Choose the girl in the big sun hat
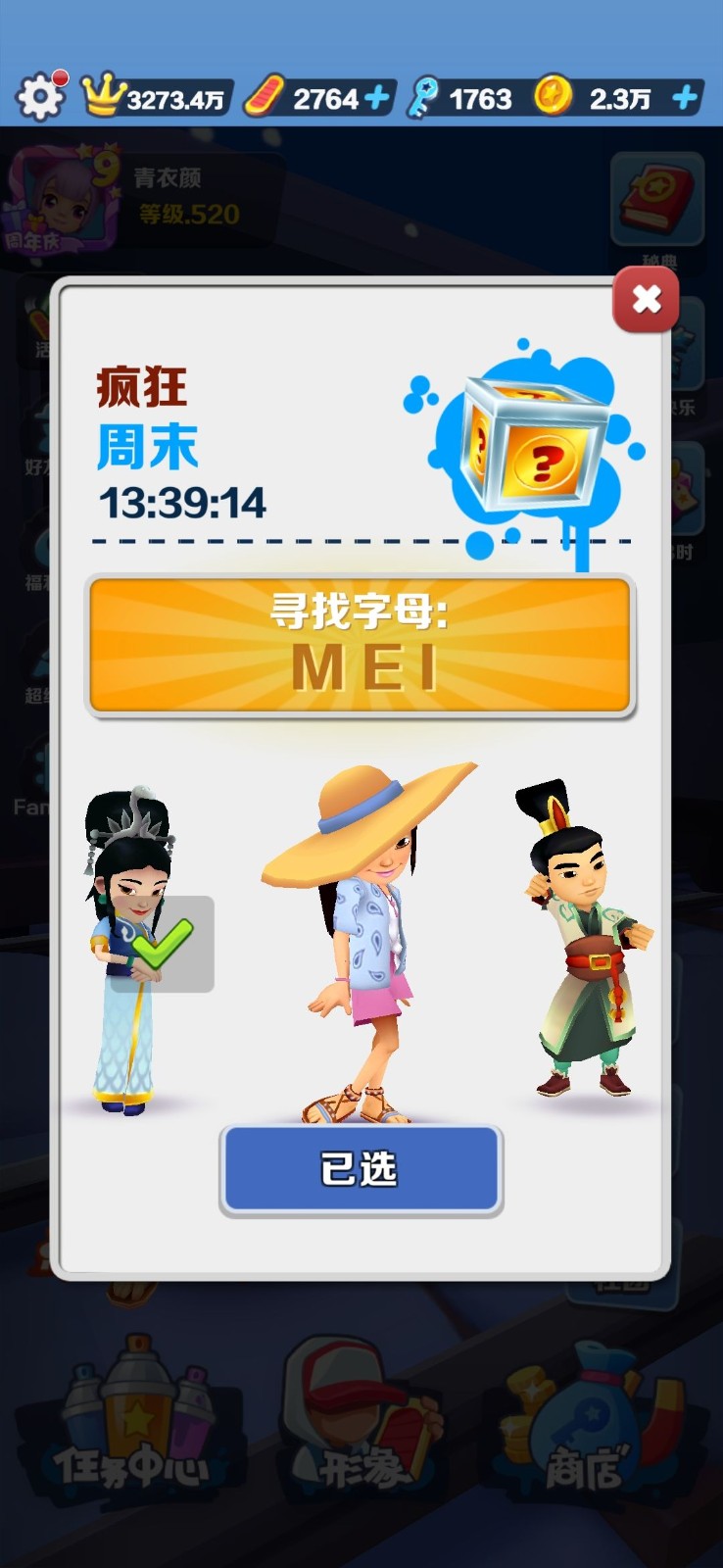Screen dimensions: 723x1568 point(367,941)
